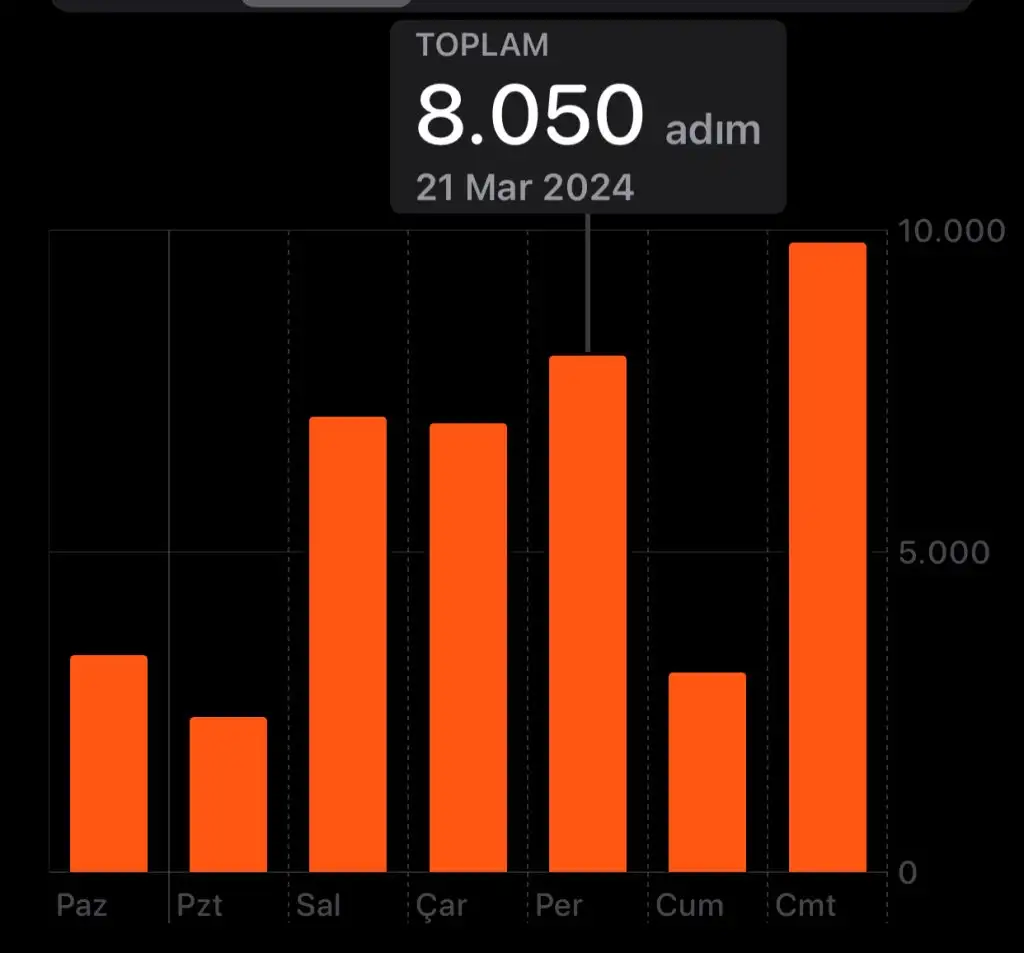Viewport: 1024px width, 953px height.
Task: Tap the highlighted Per bar
Action: [x=588, y=613]
